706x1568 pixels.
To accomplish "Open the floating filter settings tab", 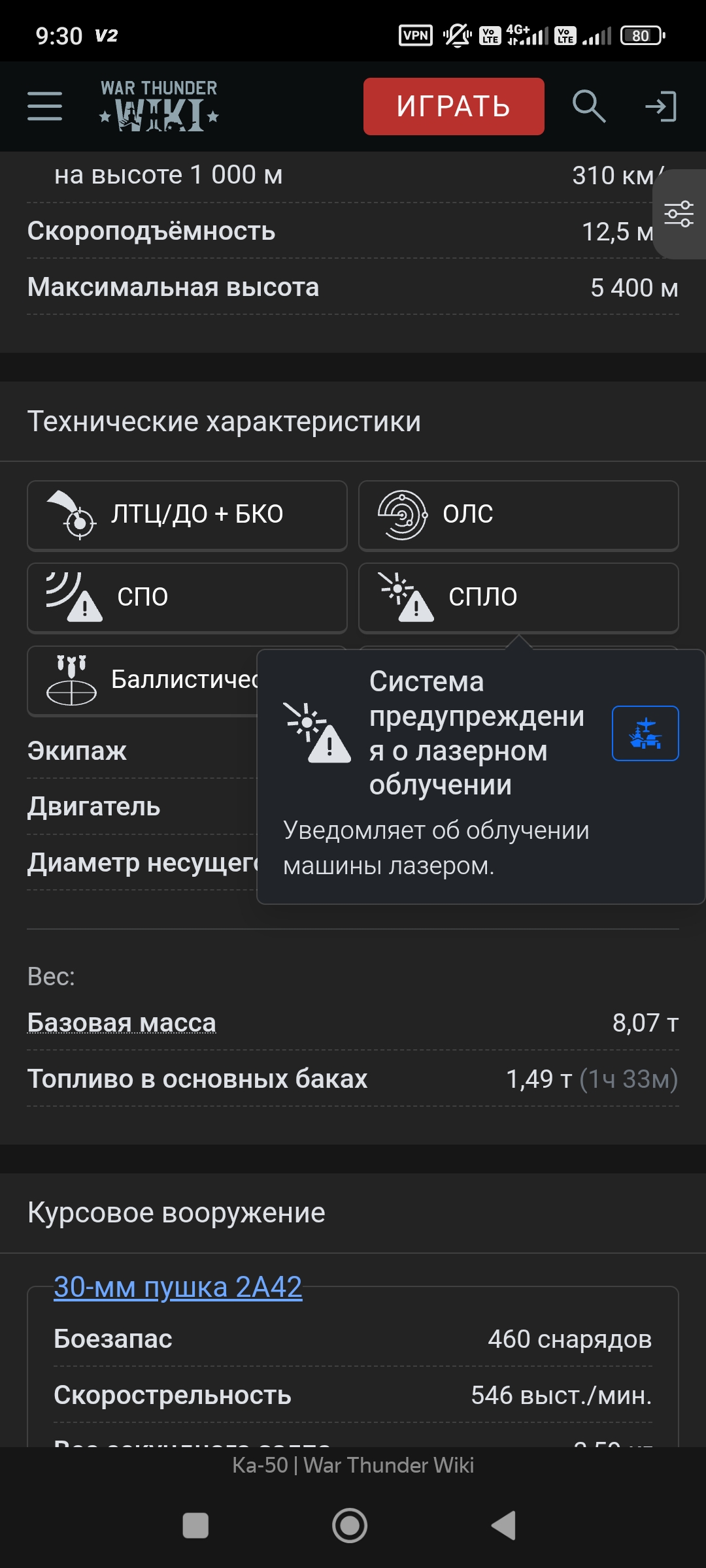I will click(680, 214).
